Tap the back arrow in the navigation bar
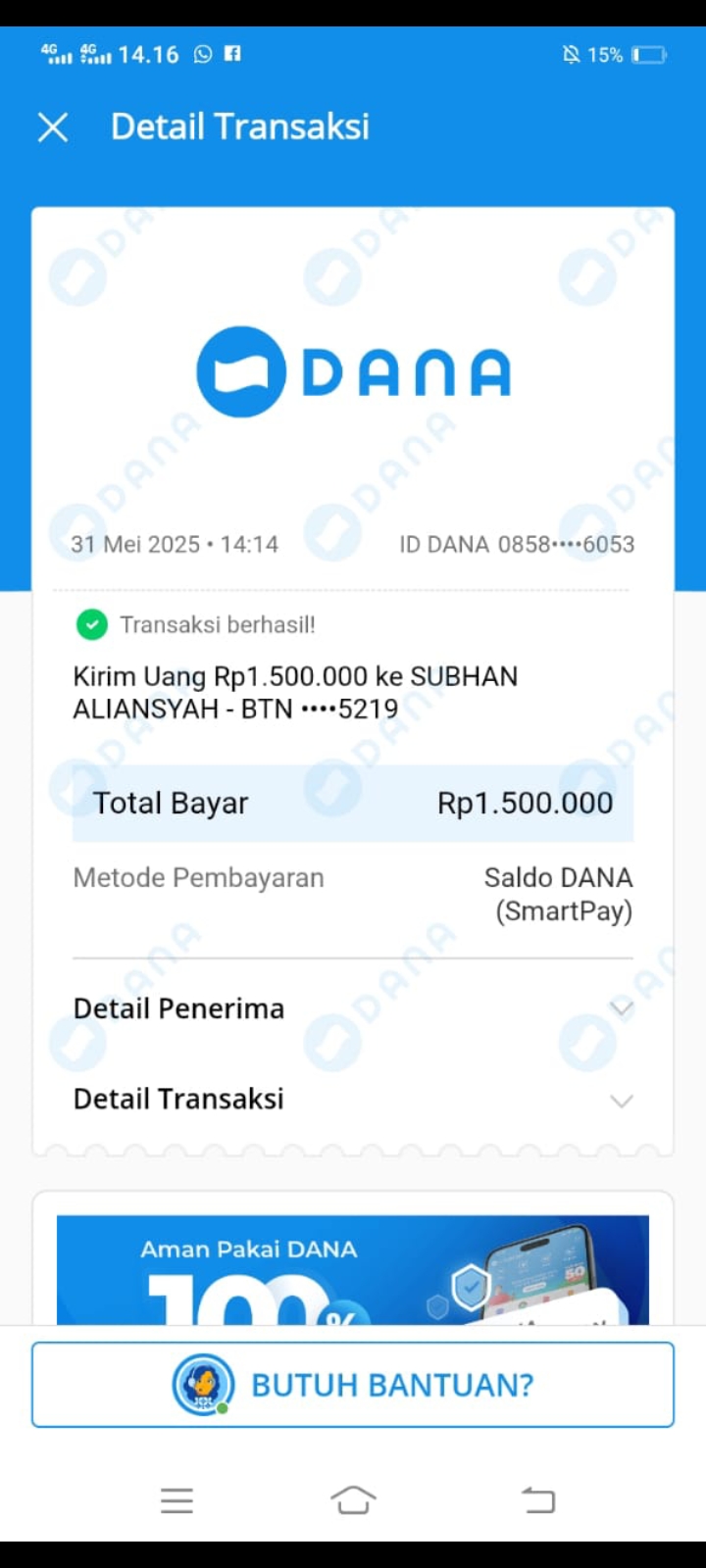The image size is (706, 1568). click(535, 1499)
